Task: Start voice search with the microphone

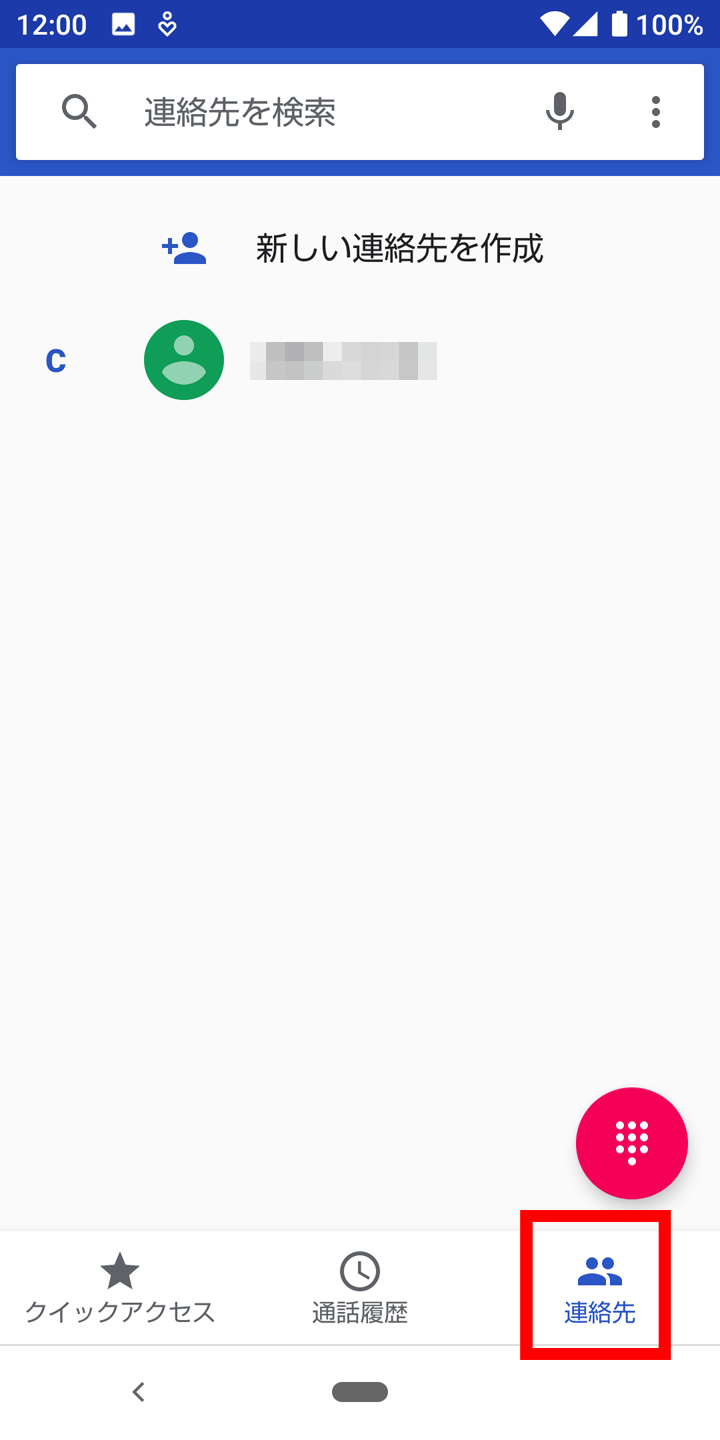Action: click(560, 112)
